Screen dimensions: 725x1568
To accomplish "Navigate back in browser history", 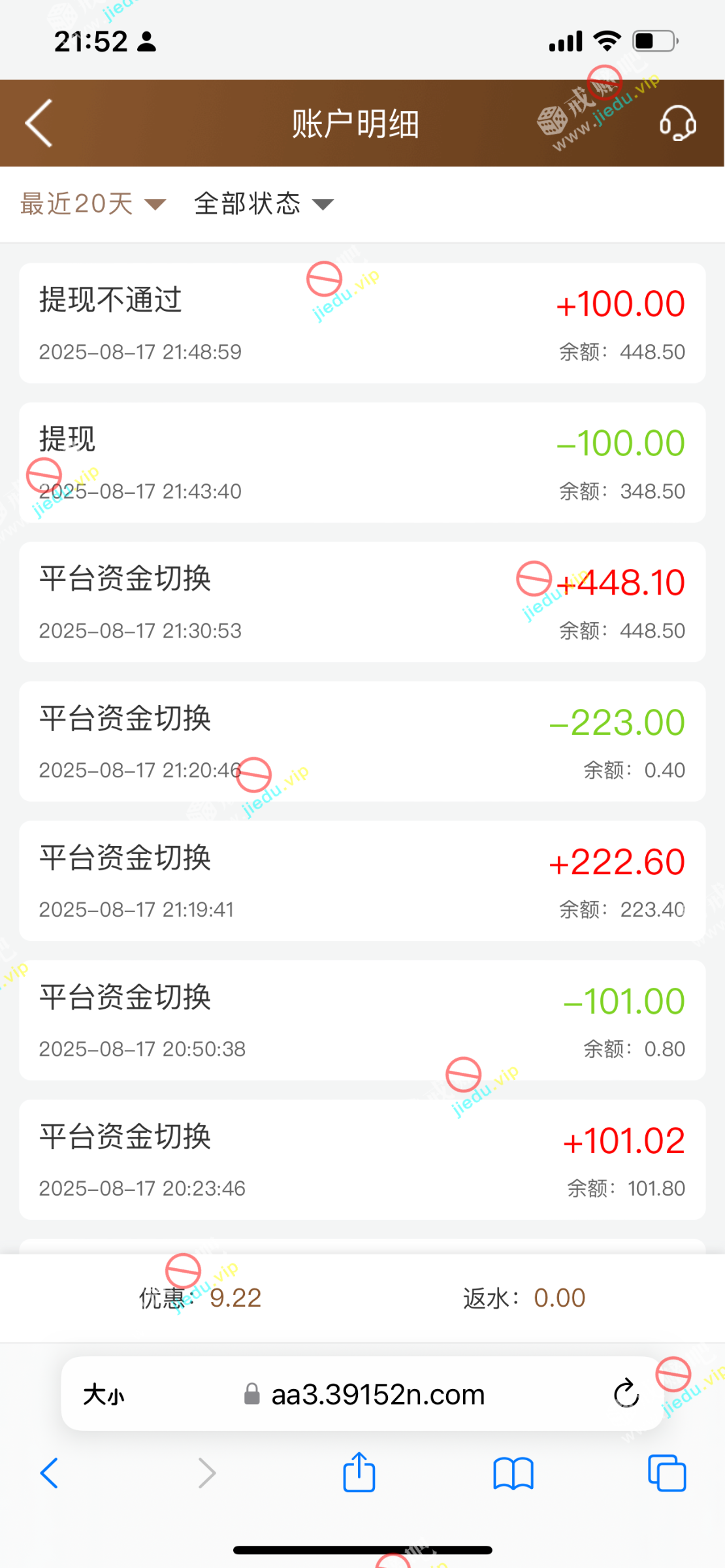I will [50, 1473].
